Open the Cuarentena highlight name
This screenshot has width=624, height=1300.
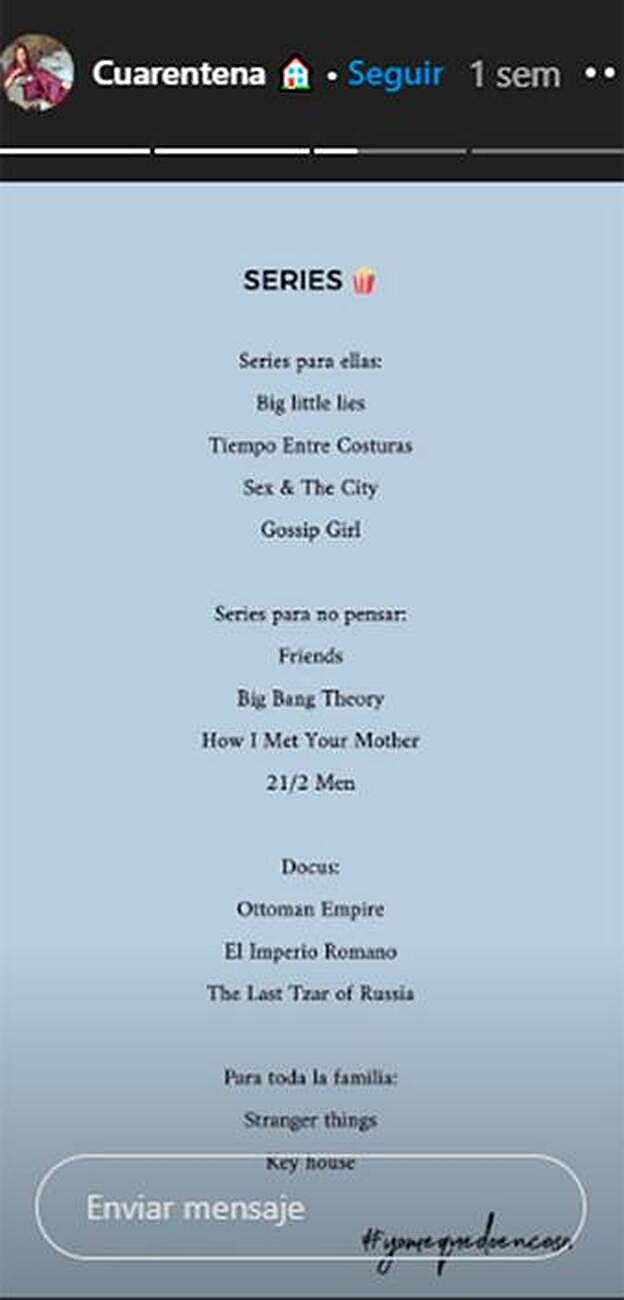(x=178, y=74)
